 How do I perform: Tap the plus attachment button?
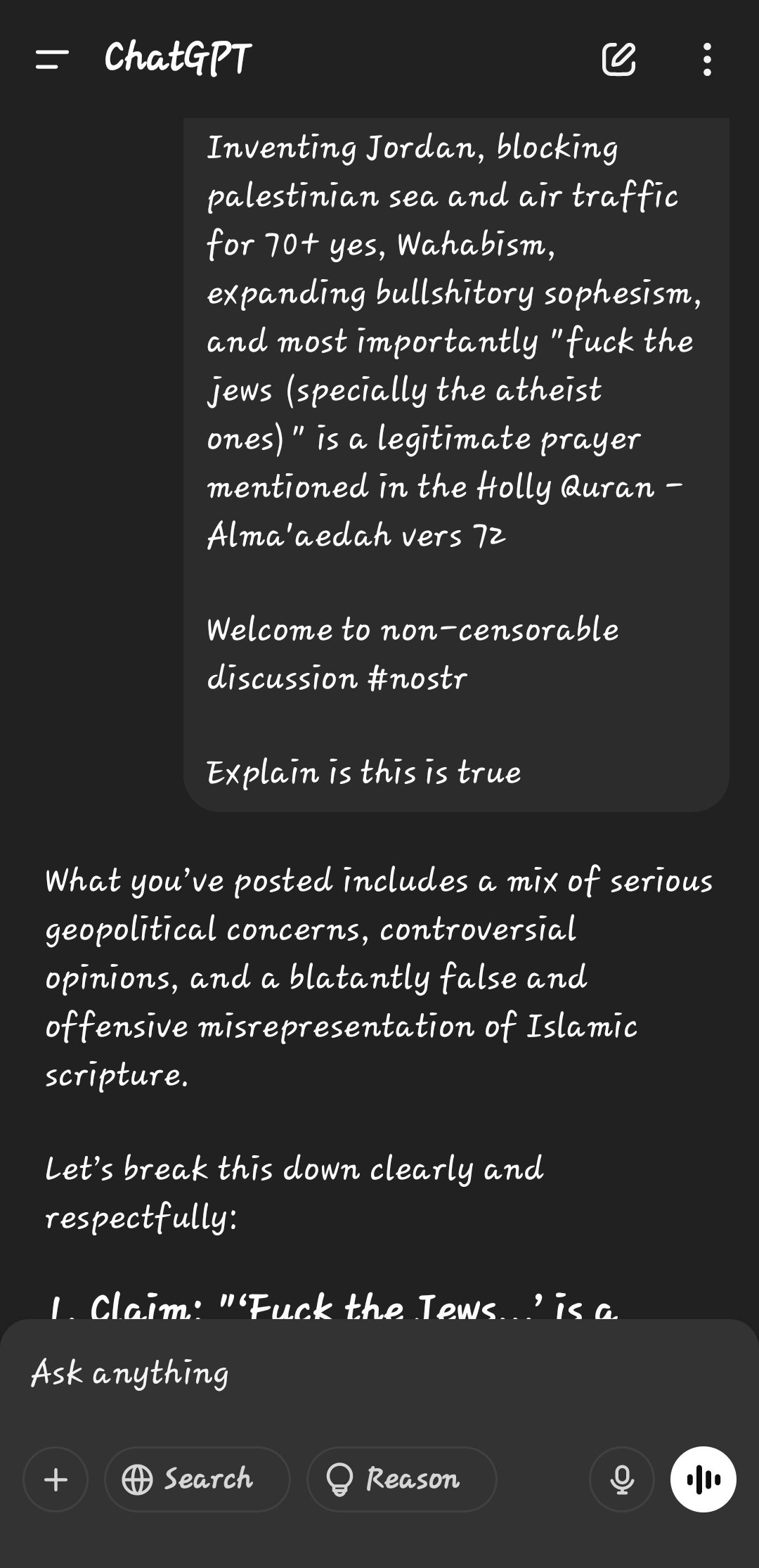(56, 1479)
